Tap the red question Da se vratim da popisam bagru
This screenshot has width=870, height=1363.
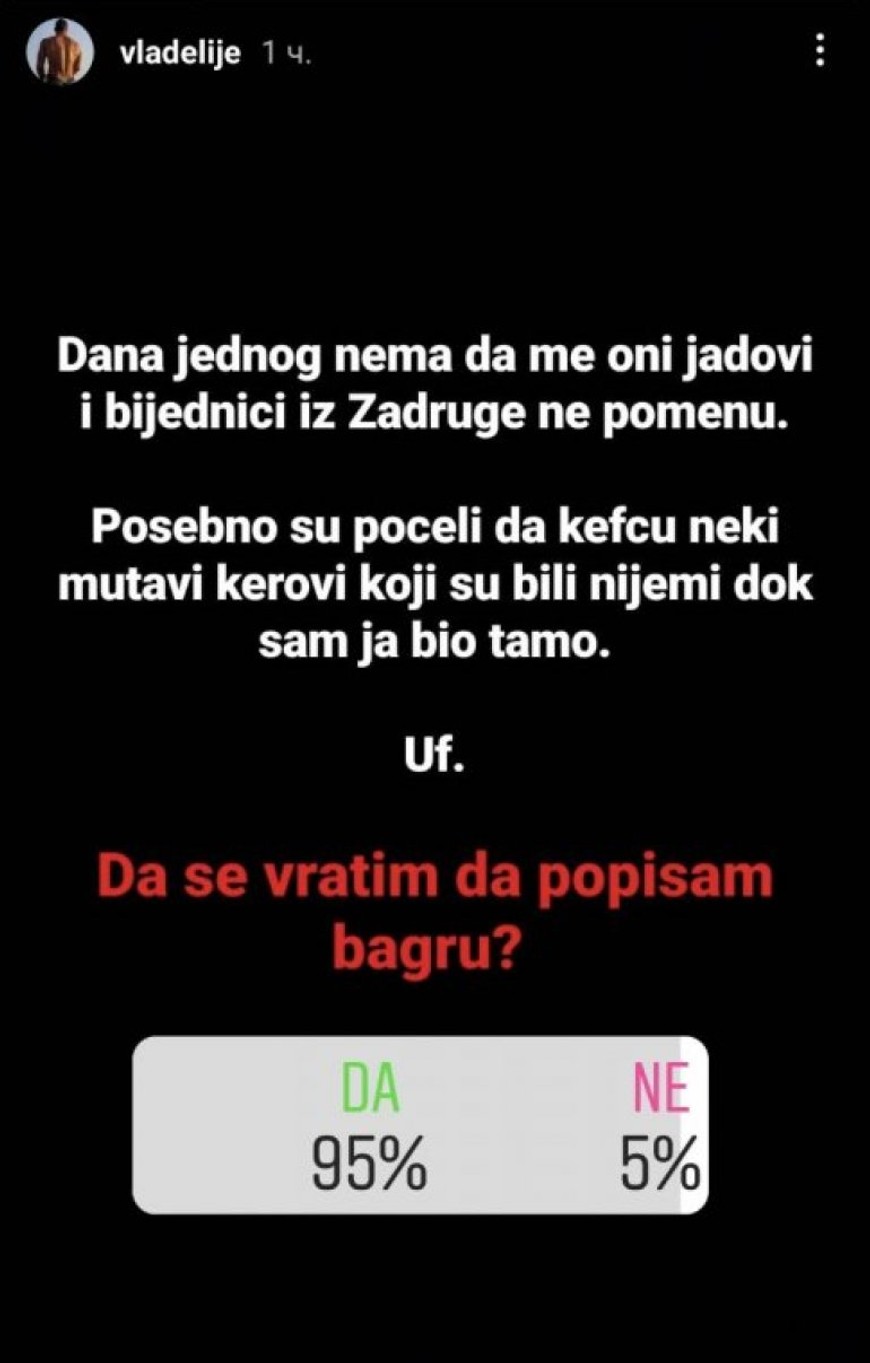tap(435, 905)
